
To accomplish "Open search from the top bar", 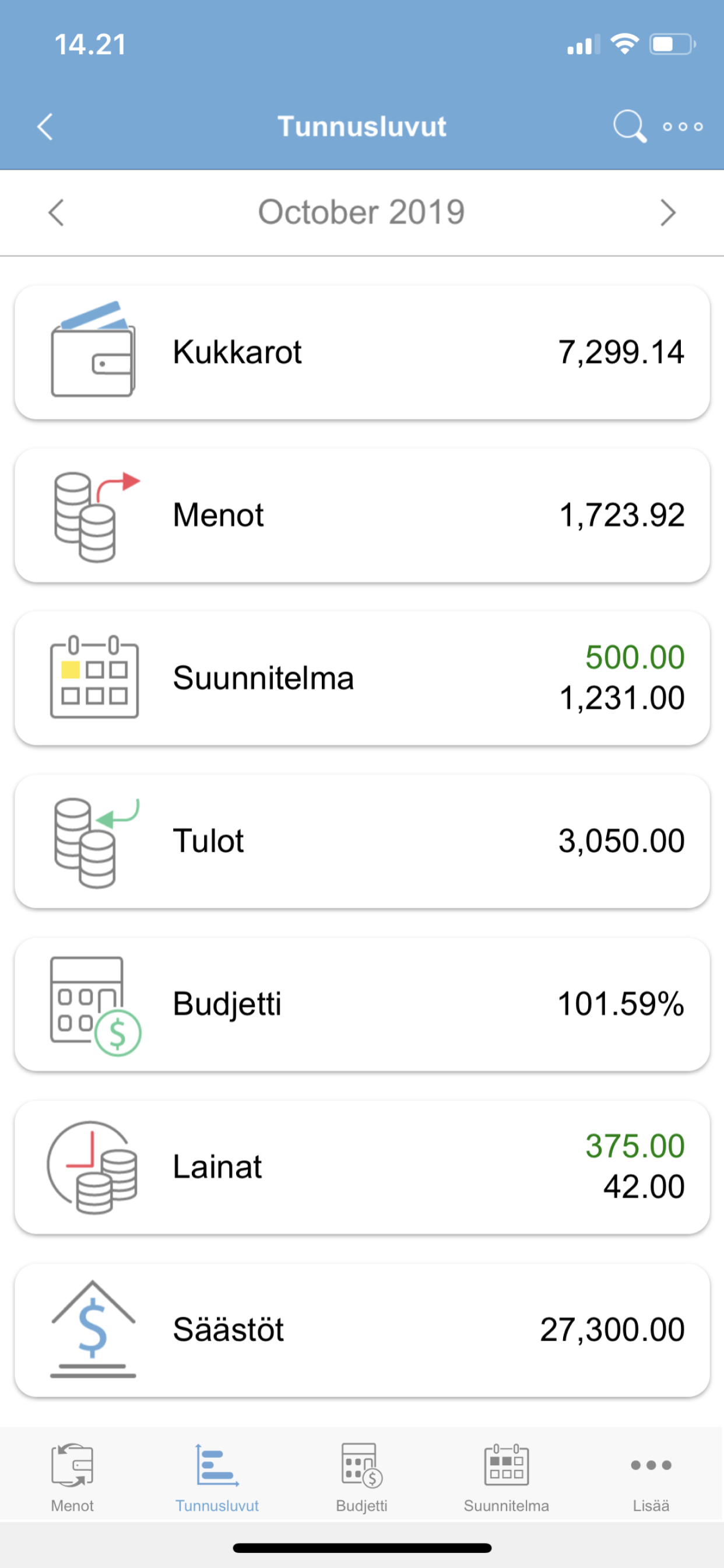I will (629, 127).
